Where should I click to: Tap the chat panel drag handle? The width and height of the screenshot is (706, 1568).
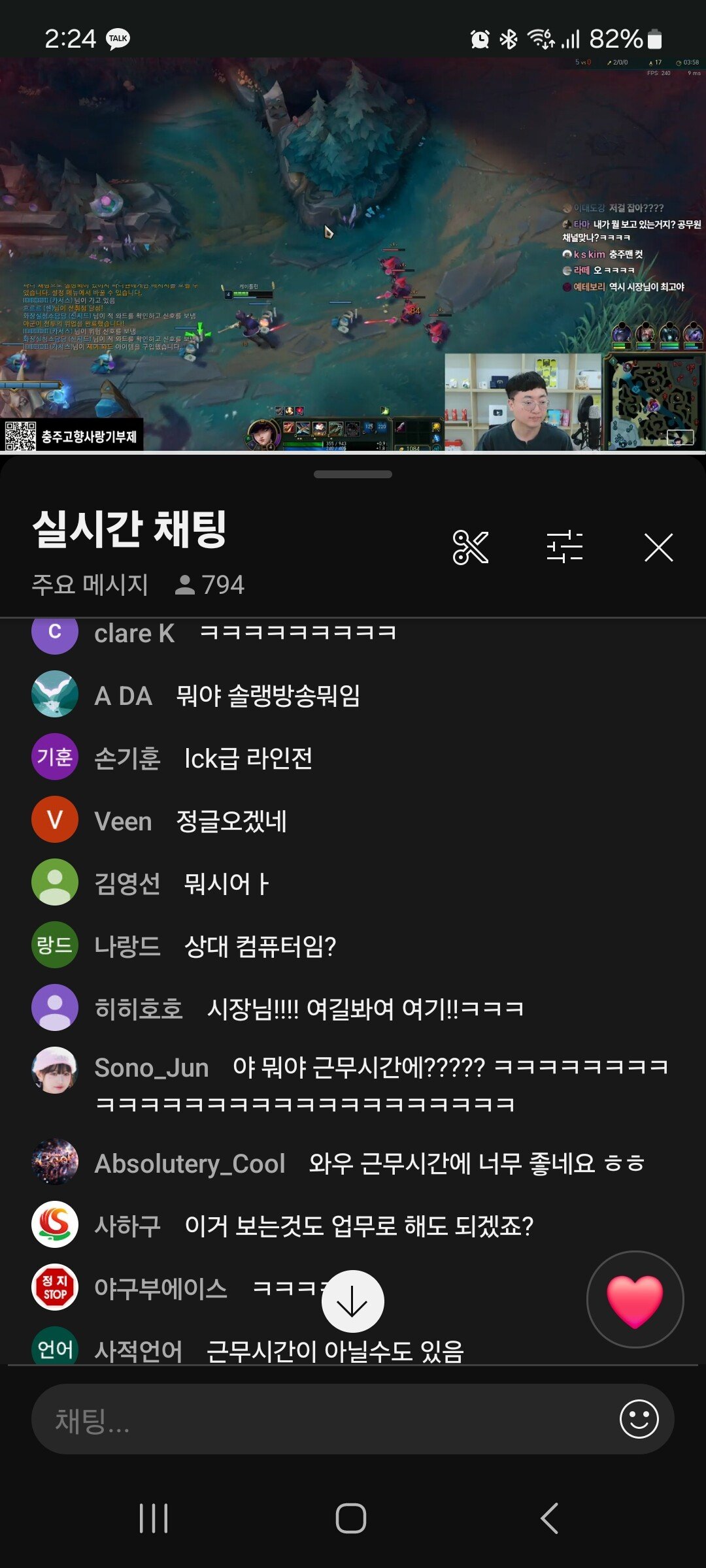[353, 474]
